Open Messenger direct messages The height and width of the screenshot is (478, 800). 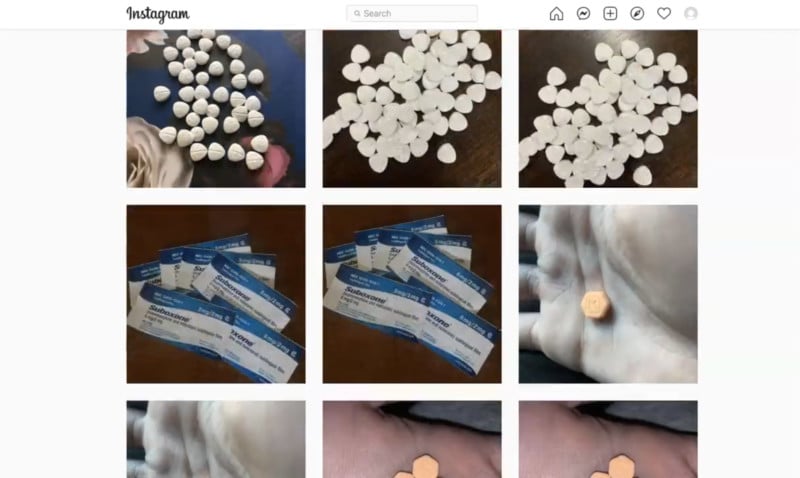point(584,14)
